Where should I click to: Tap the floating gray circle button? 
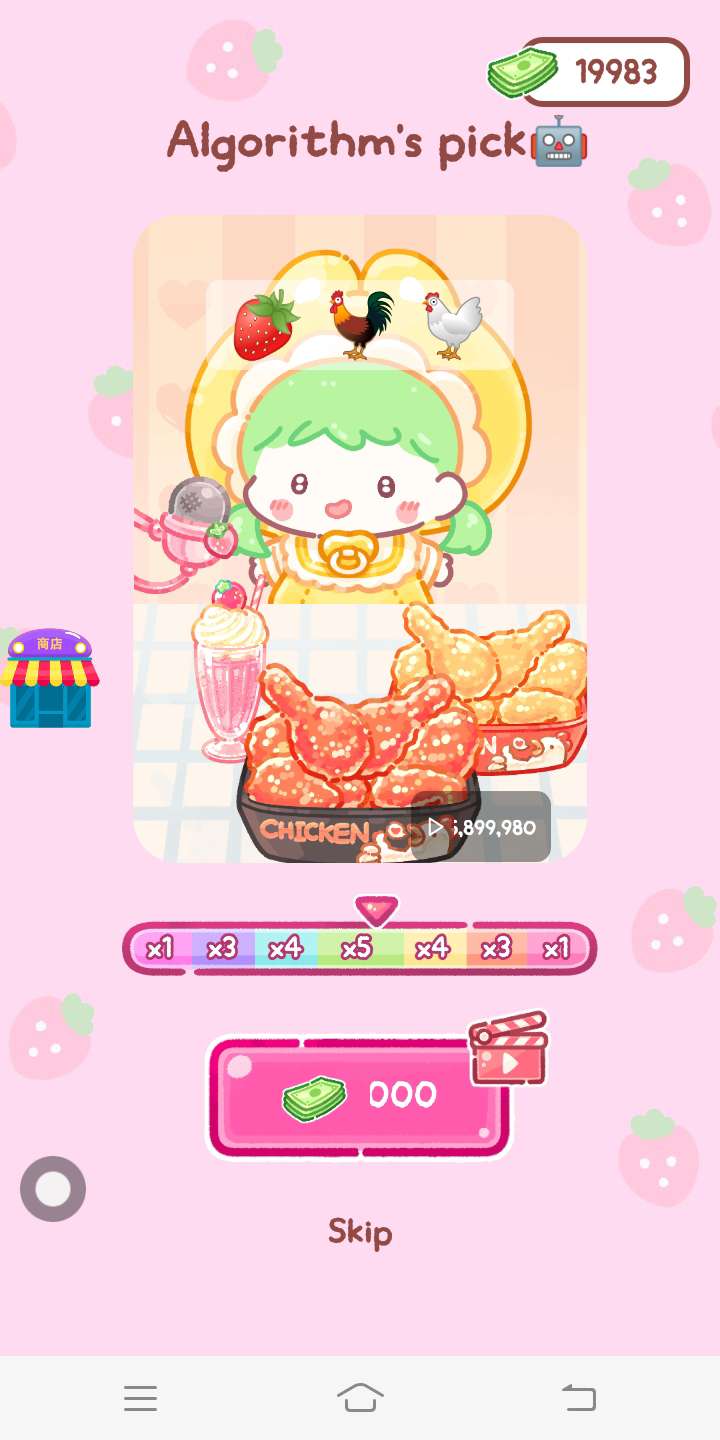53,1189
